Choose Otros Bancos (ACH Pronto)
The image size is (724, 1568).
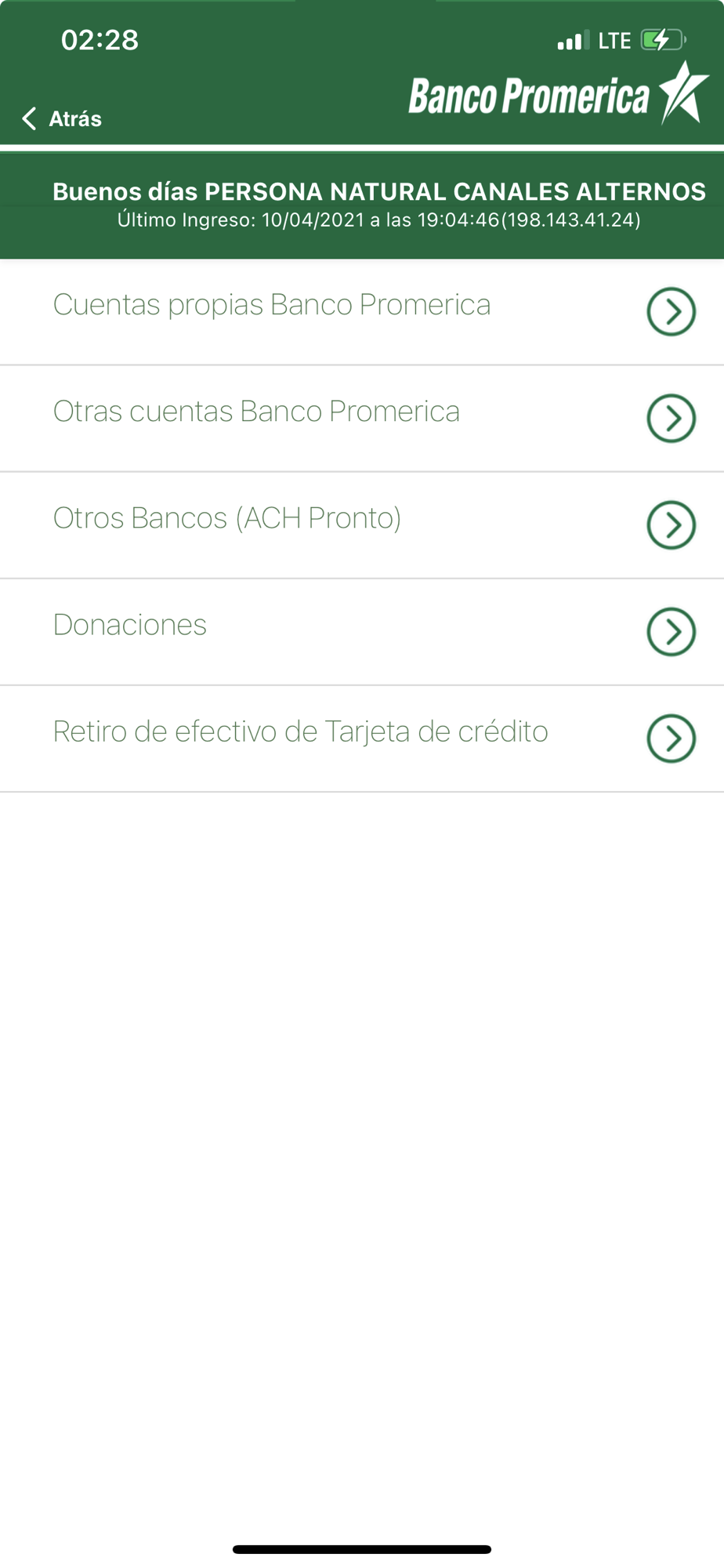(360, 524)
